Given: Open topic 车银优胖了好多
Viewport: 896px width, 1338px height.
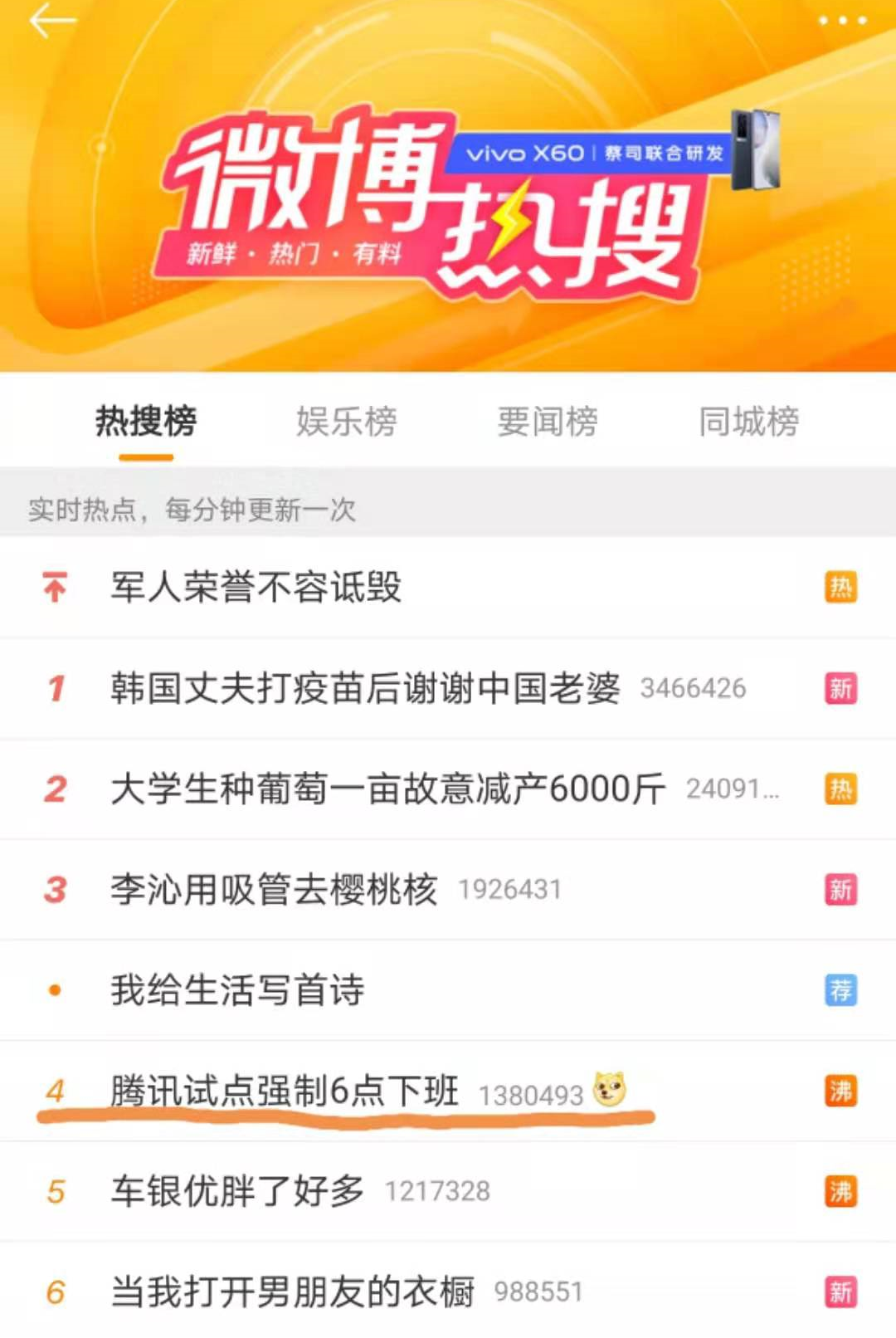Looking at the screenshot, I should point(237,1192).
